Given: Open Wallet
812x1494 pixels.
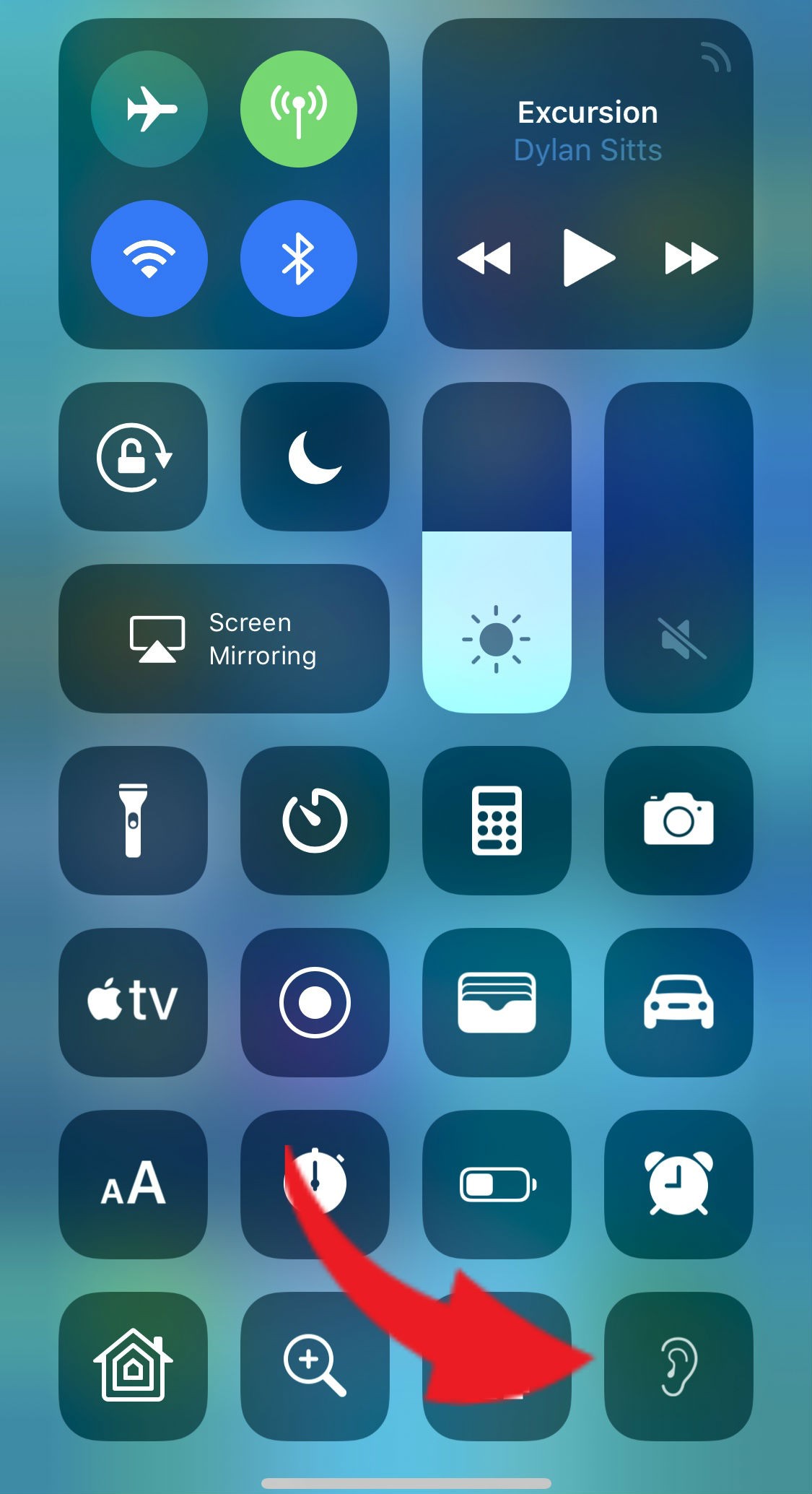Looking at the screenshot, I should (497, 1002).
